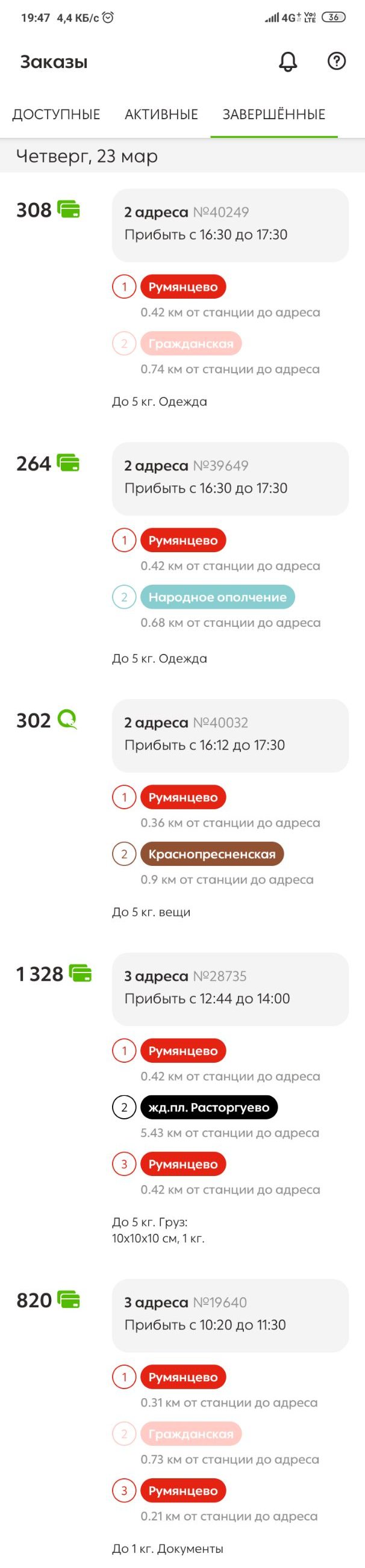View details of order №40032
The height and width of the screenshot is (1568, 365).
[x=229, y=735]
